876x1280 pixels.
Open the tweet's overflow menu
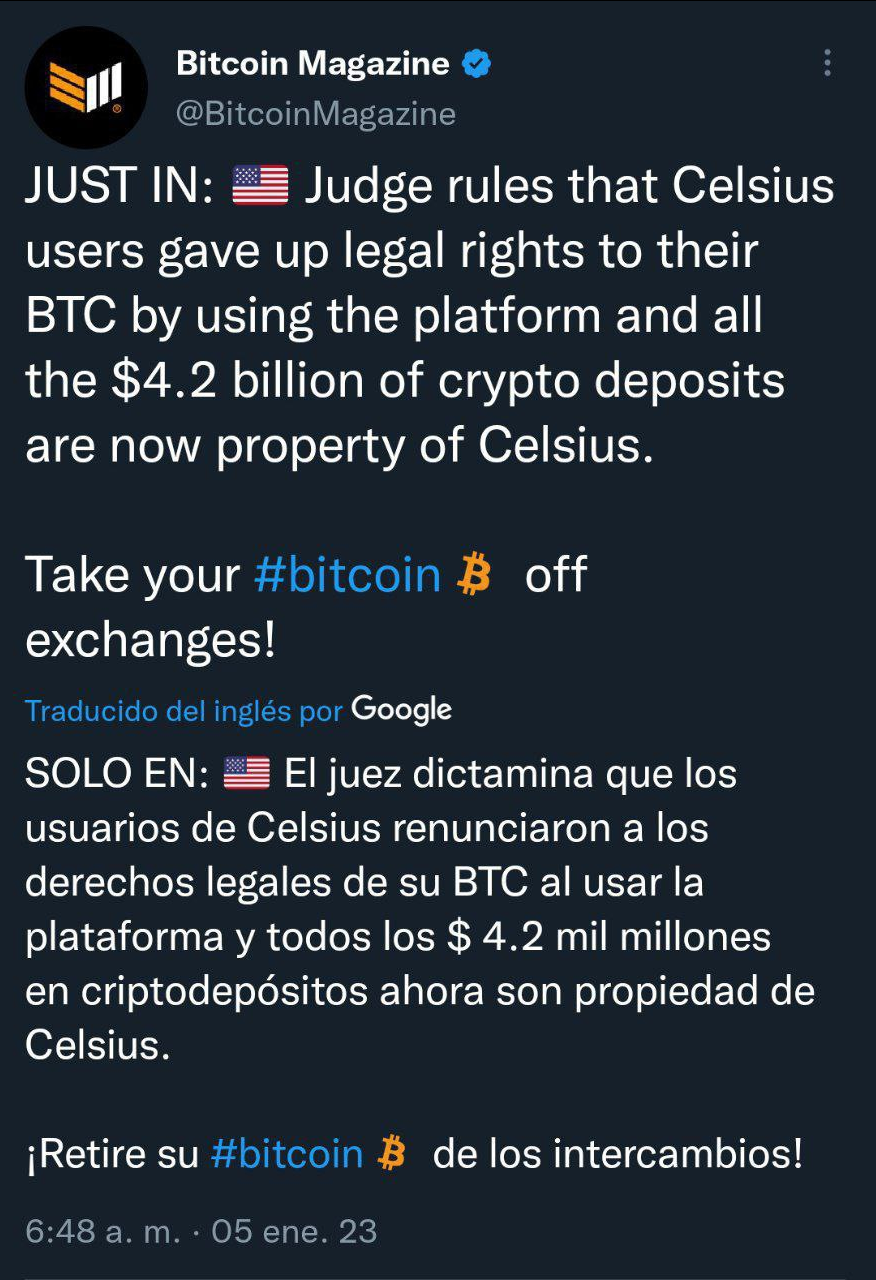point(827,63)
